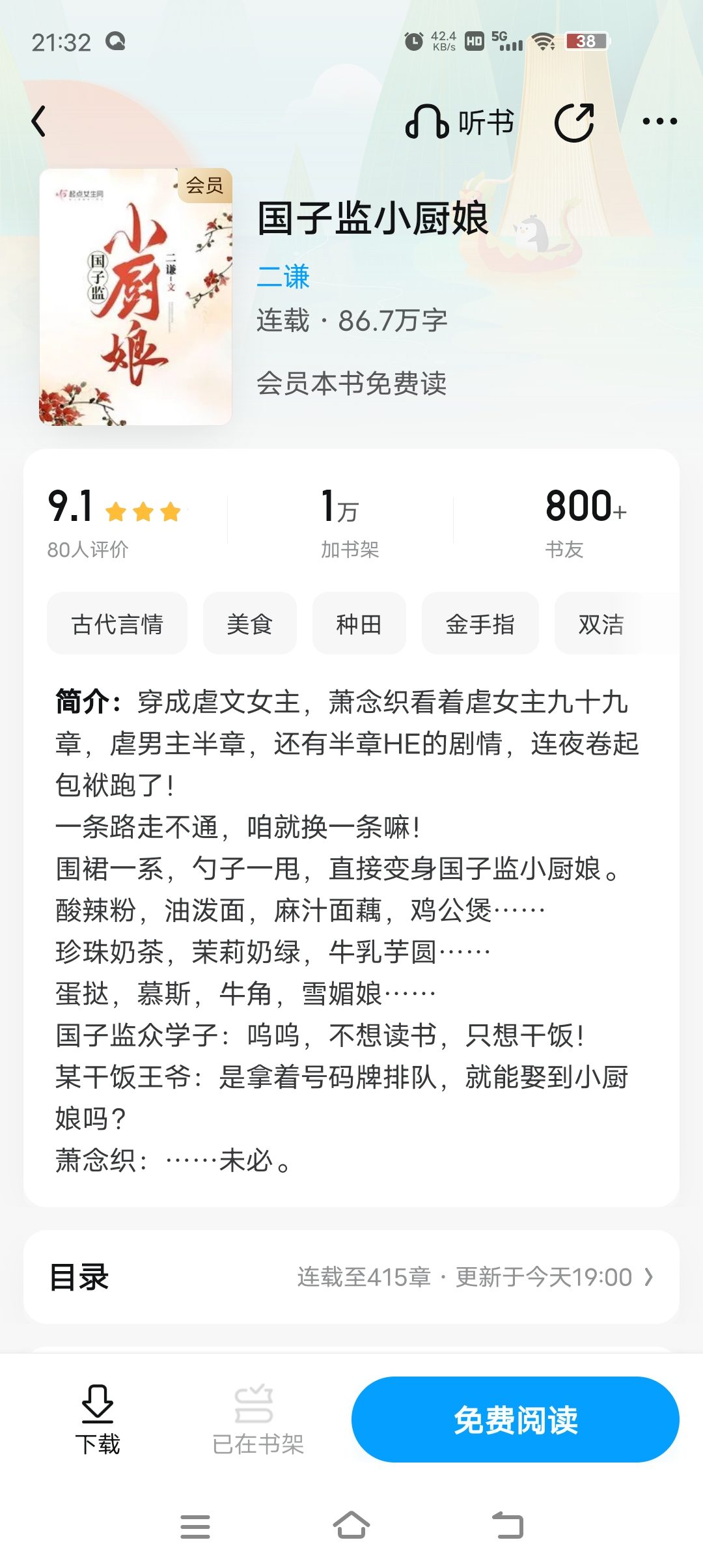Open 听书 audiobook mode
The image size is (703, 1568).
coord(460,122)
